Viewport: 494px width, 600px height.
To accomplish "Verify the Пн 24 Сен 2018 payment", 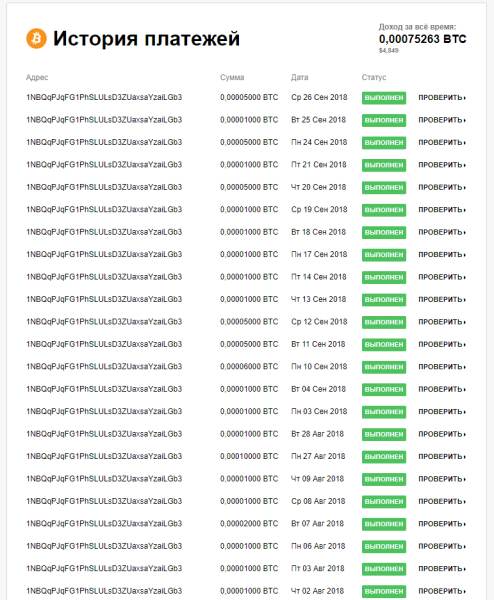I will coord(442,142).
